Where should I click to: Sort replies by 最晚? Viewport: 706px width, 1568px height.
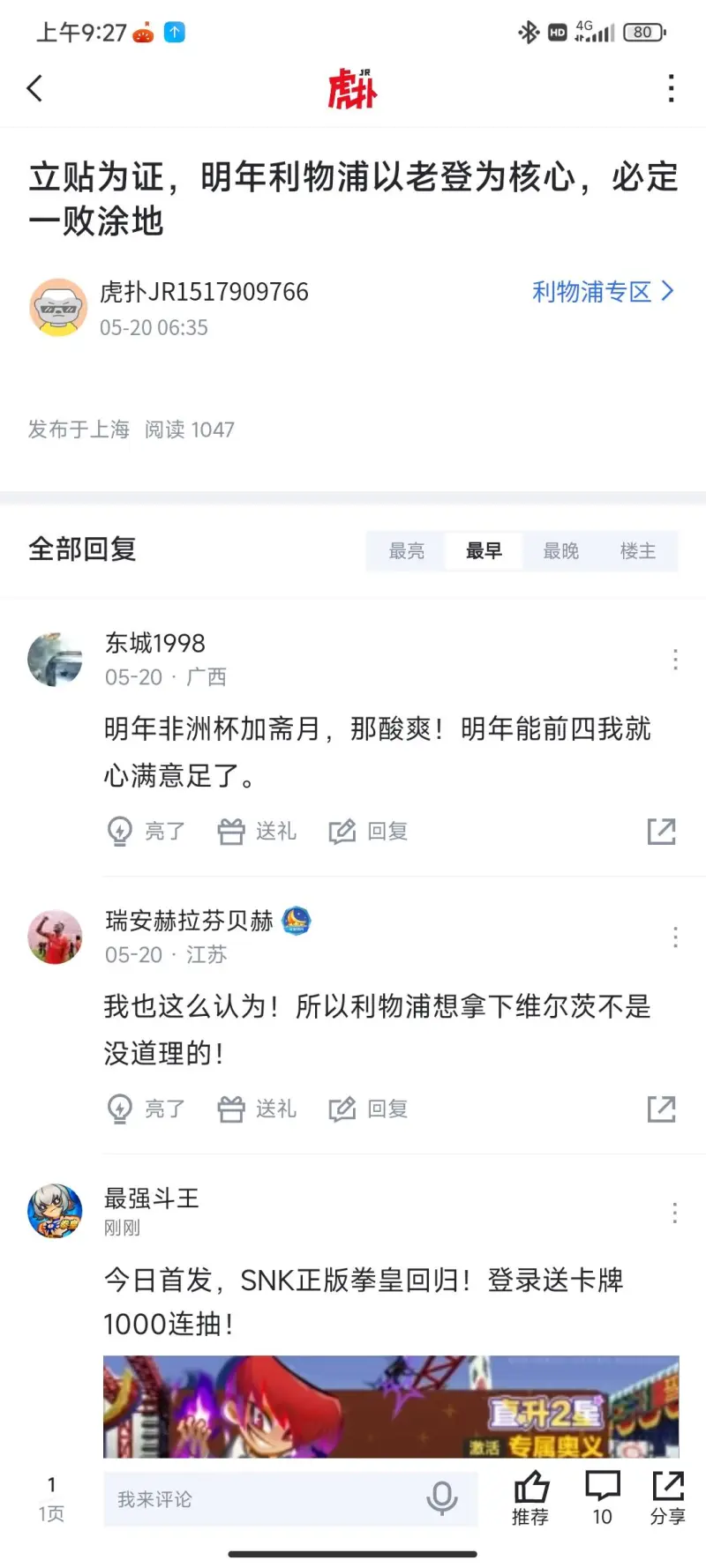click(560, 551)
